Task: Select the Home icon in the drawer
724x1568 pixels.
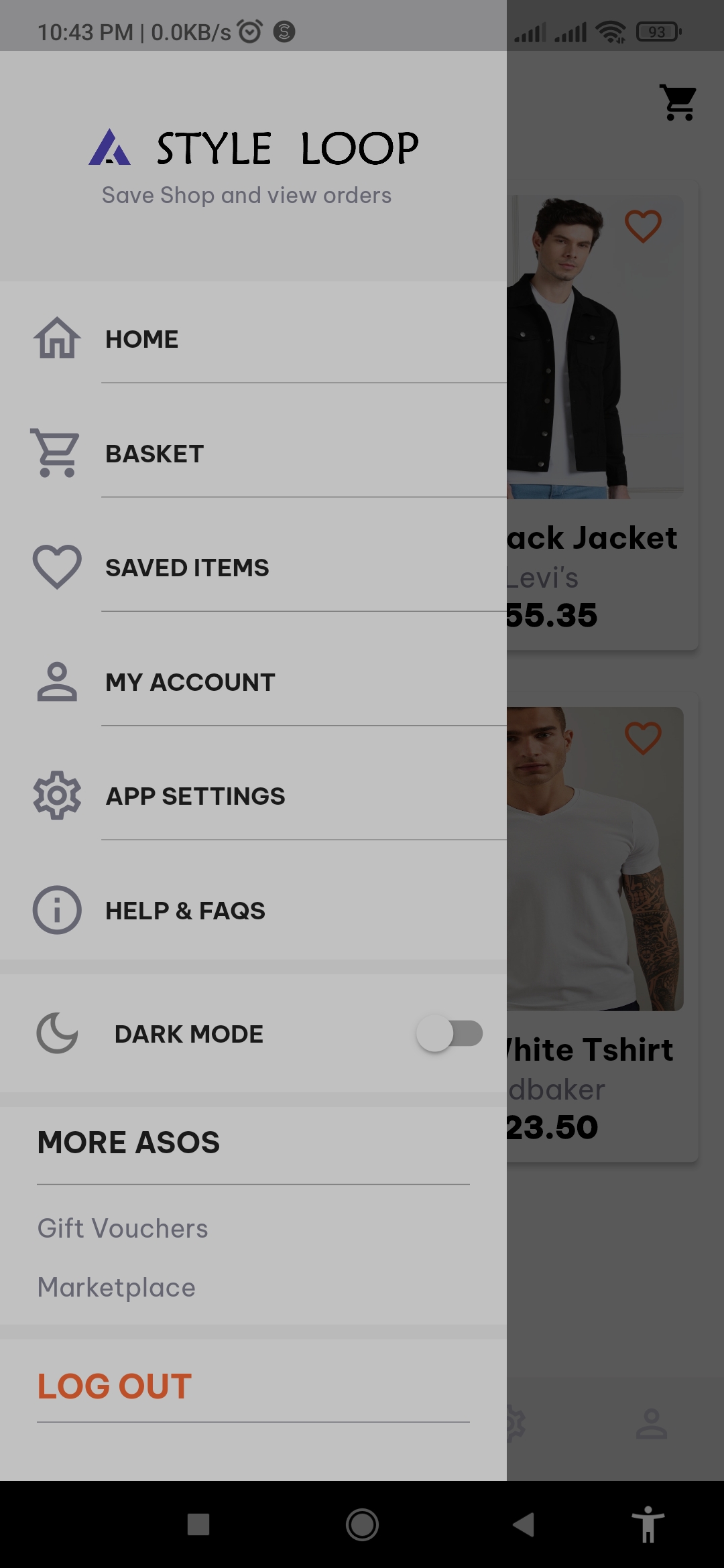Action: tap(56, 339)
